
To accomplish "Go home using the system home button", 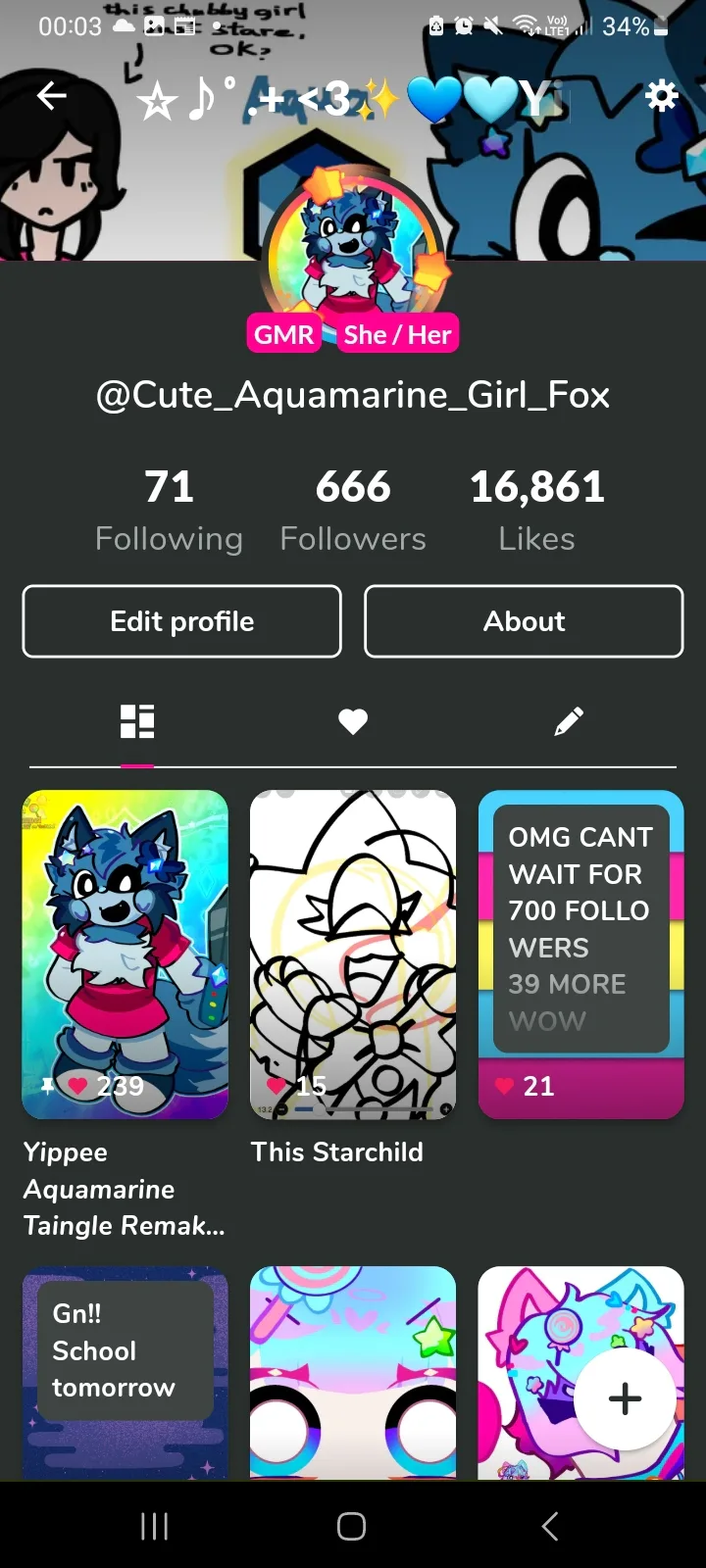I will (352, 1526).
